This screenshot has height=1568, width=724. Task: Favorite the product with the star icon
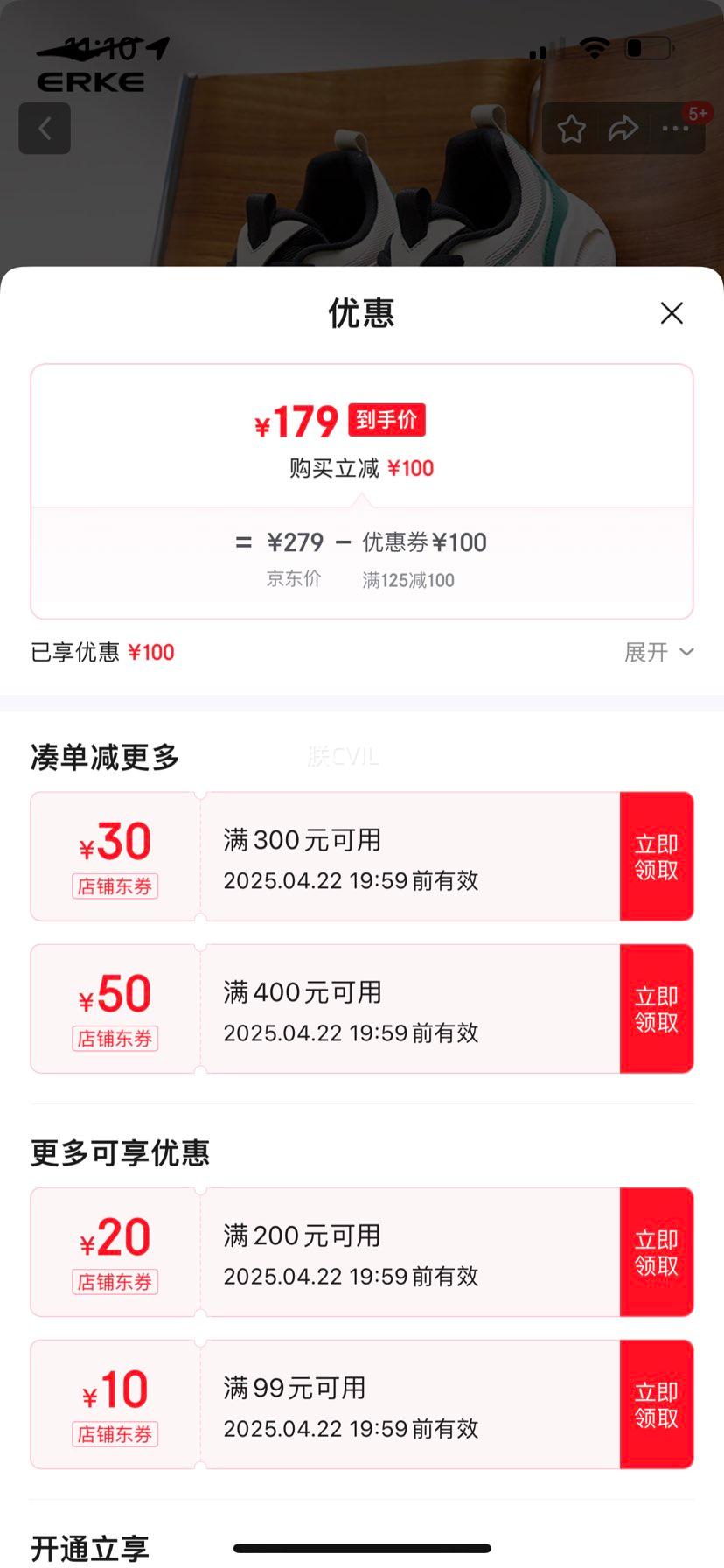click(x=571, y=128)
